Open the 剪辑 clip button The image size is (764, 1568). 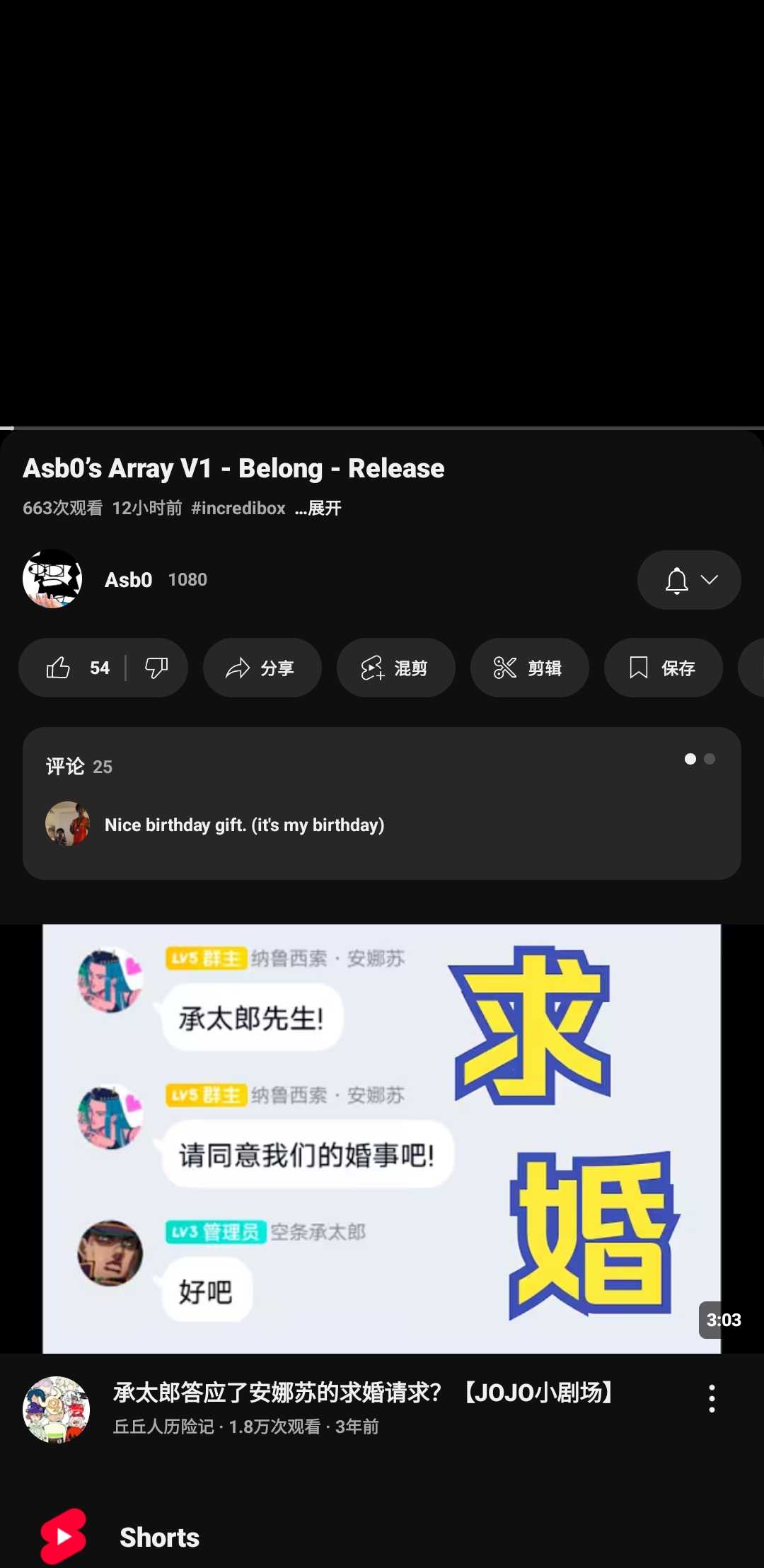pos(529,668)
